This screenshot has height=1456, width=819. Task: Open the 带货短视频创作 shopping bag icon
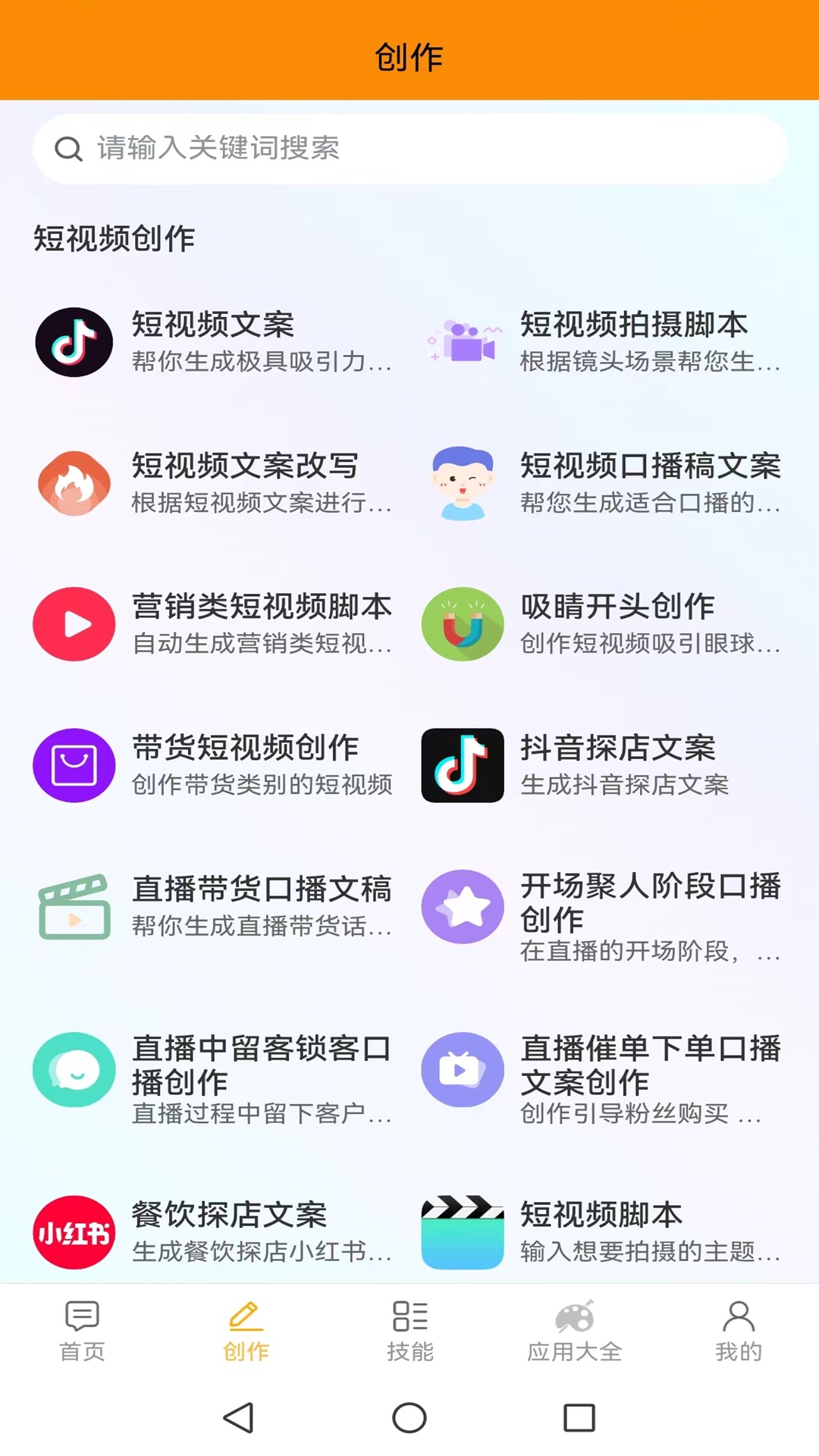(x=74, y=764)
